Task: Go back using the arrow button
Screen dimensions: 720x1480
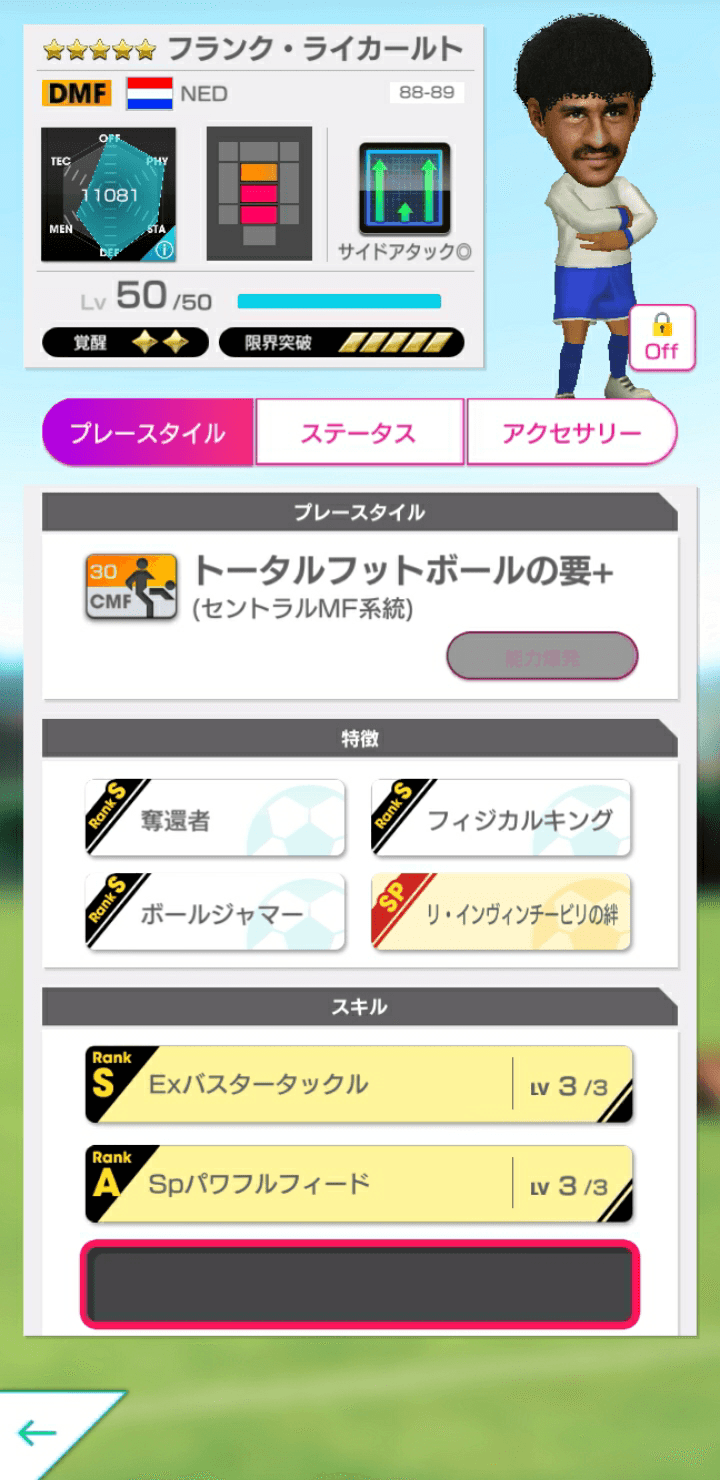Action: tap(40, 1432)
